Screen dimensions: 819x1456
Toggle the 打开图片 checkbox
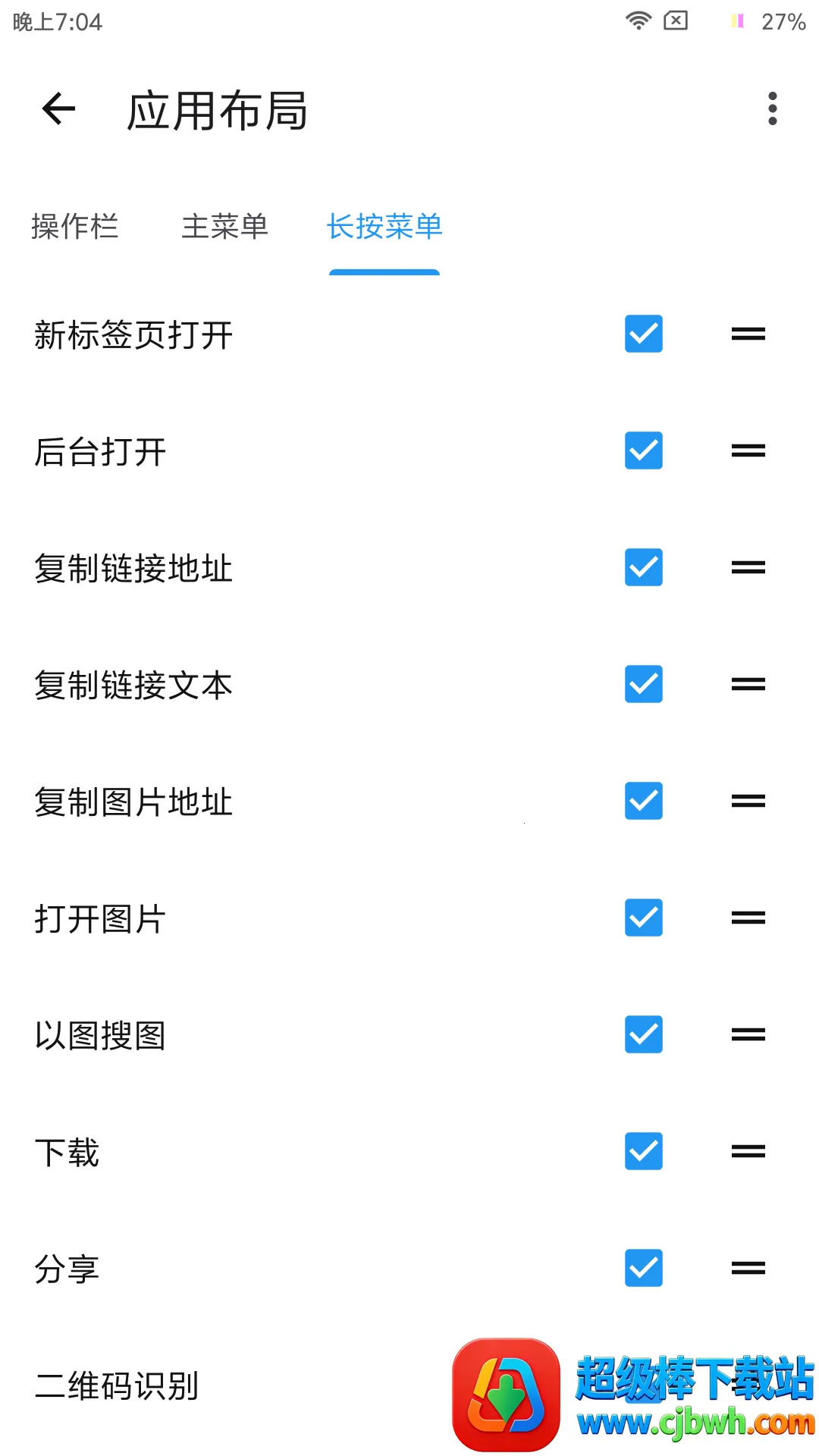coord(643,918)
